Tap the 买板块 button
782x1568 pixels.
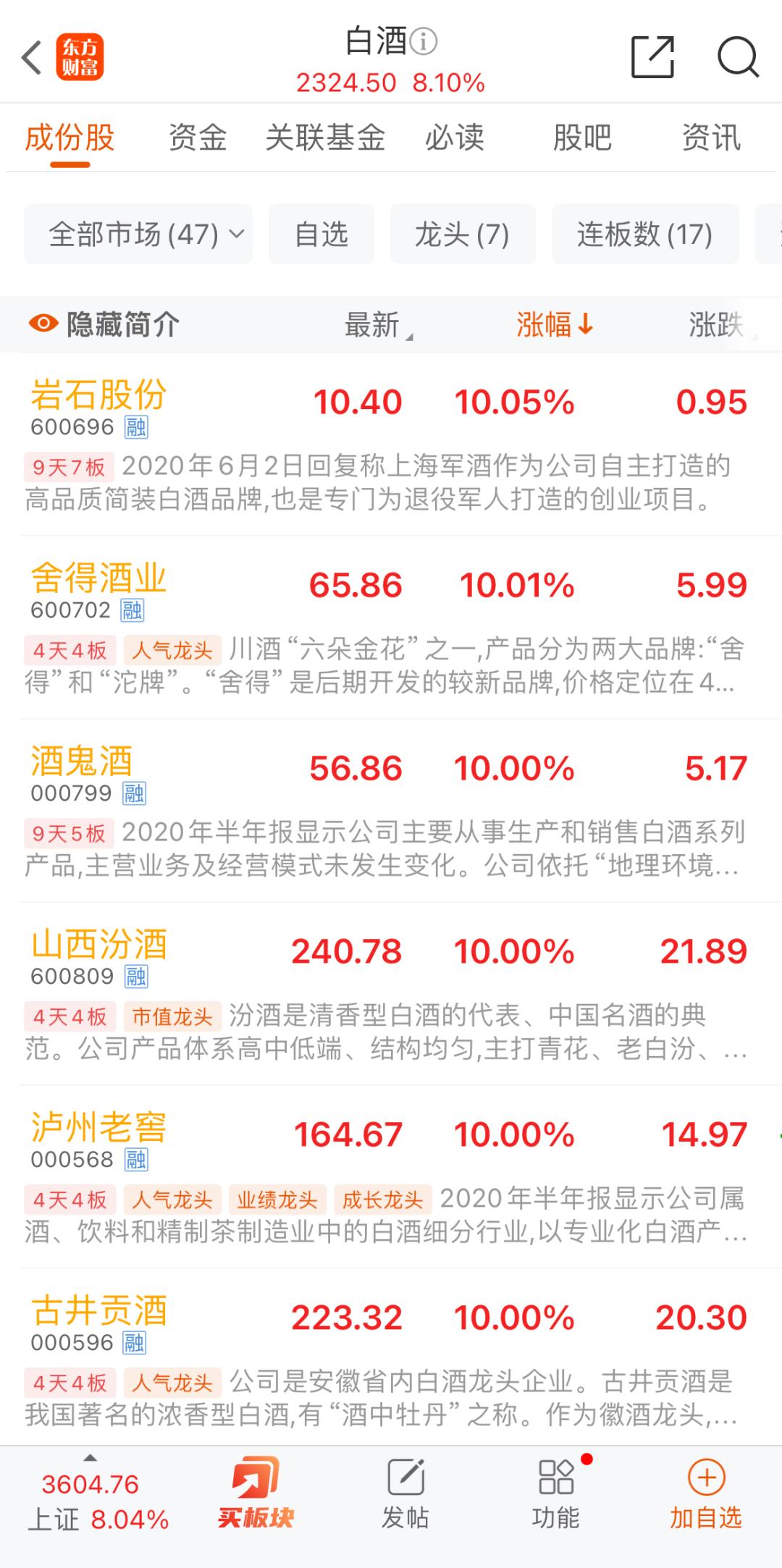click(x=256, y=1494)
